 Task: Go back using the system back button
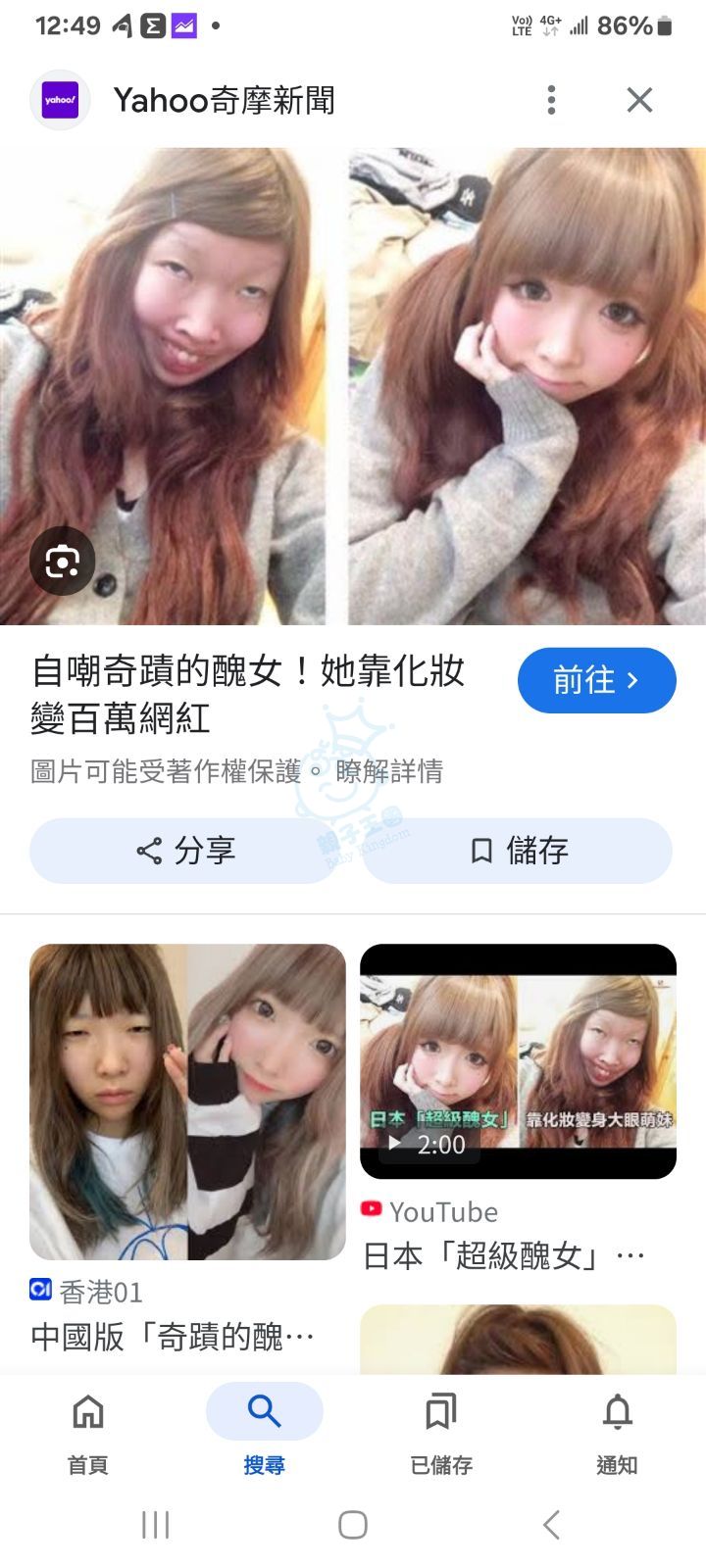(551, 1525)
